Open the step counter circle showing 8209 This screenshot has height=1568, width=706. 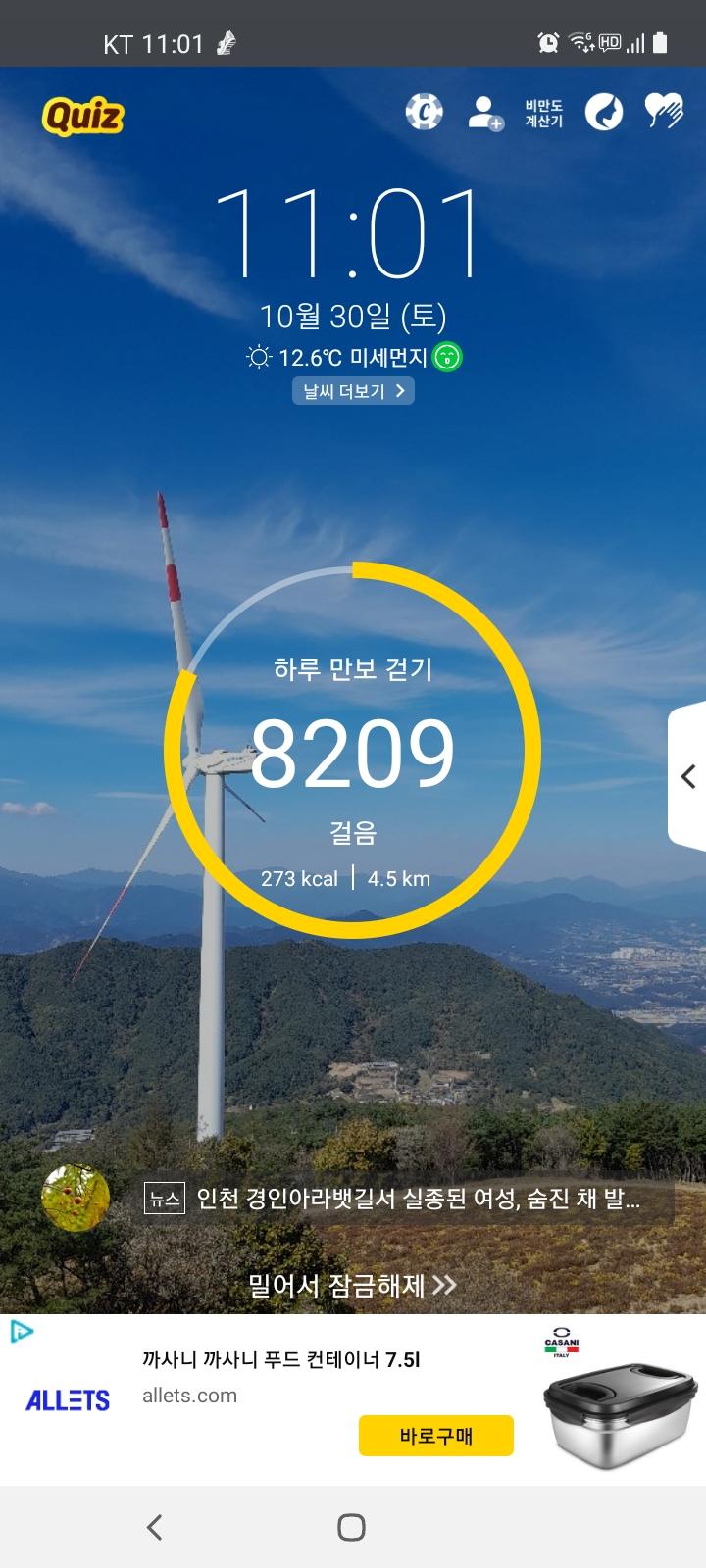point(353,751)
